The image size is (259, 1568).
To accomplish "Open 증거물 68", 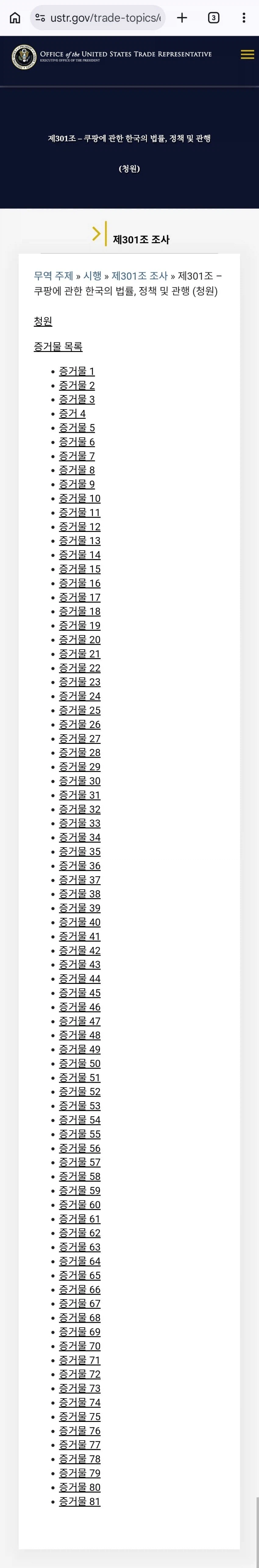I will [x=80, y=1317].
